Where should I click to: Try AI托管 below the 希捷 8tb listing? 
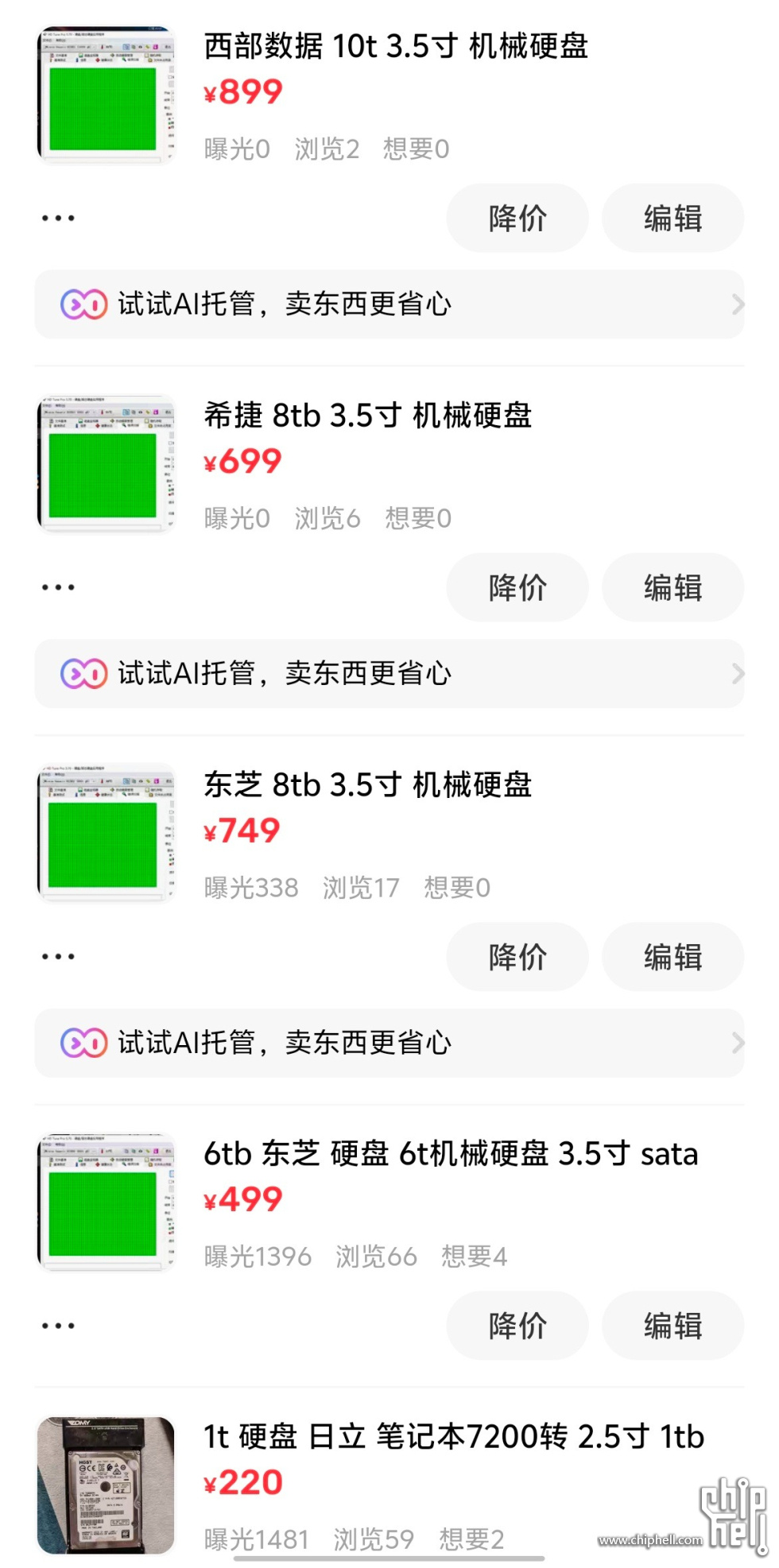coord(389,674)
